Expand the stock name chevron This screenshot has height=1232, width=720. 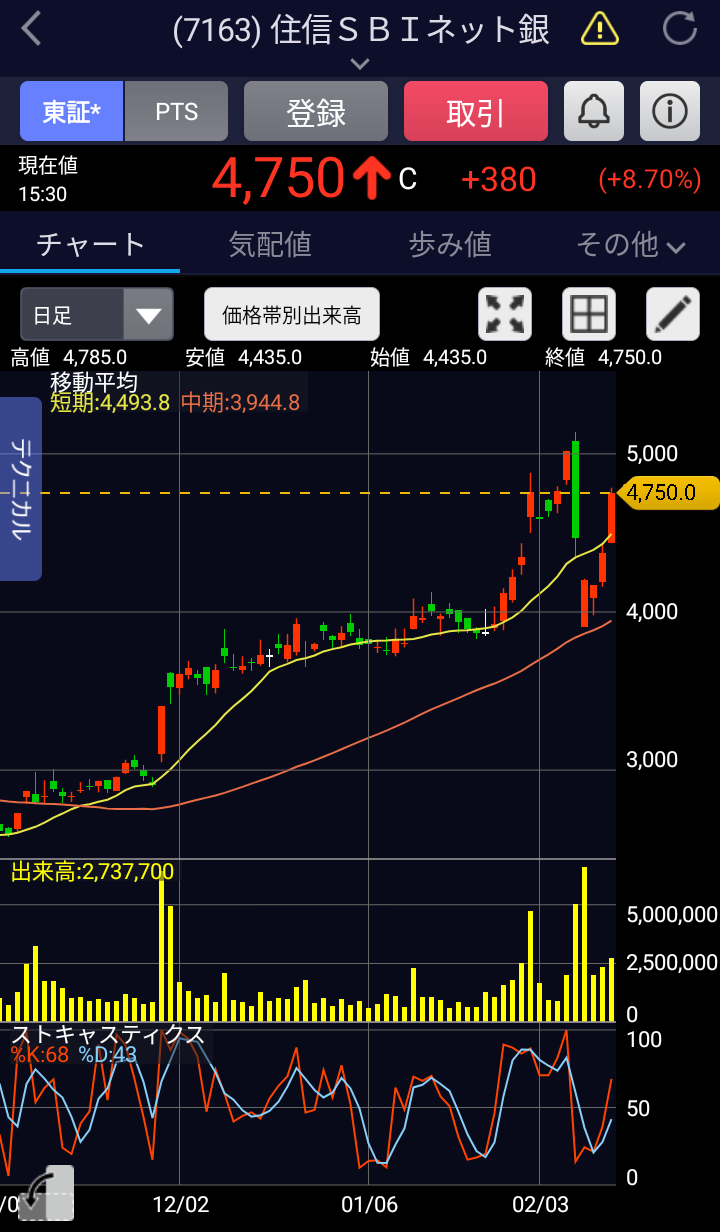(x=360, y=64)
